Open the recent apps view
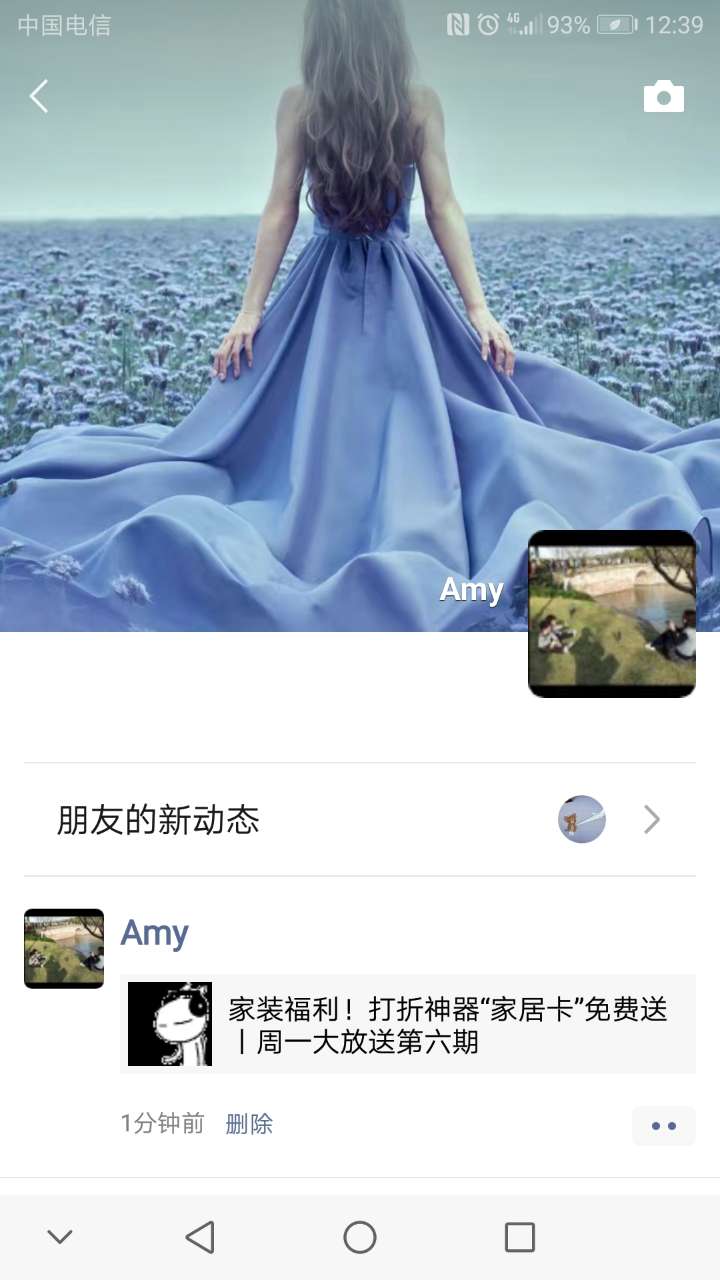The height and width of the screenshot is (1280, 720). [x=519, y=1237]
